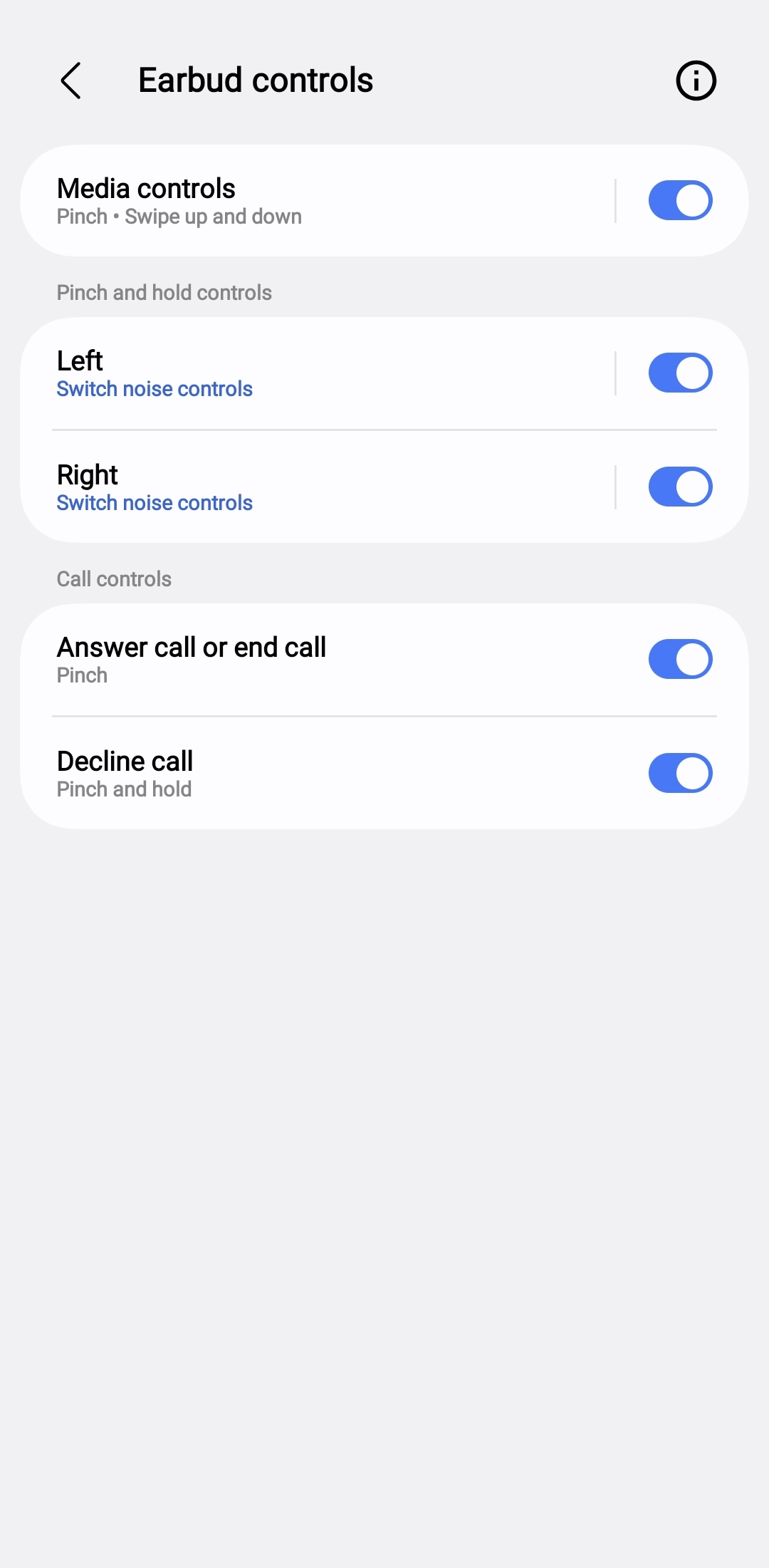Turn off the Media controls switch
Viewport: 769px width, 1568px height.
pos(680,201)
